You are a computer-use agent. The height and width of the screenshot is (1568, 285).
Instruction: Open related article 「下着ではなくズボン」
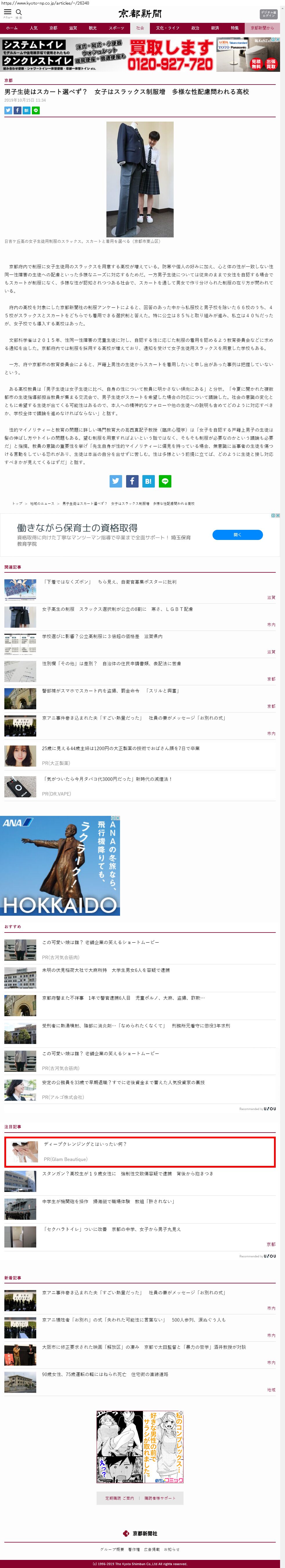(110, 582)
